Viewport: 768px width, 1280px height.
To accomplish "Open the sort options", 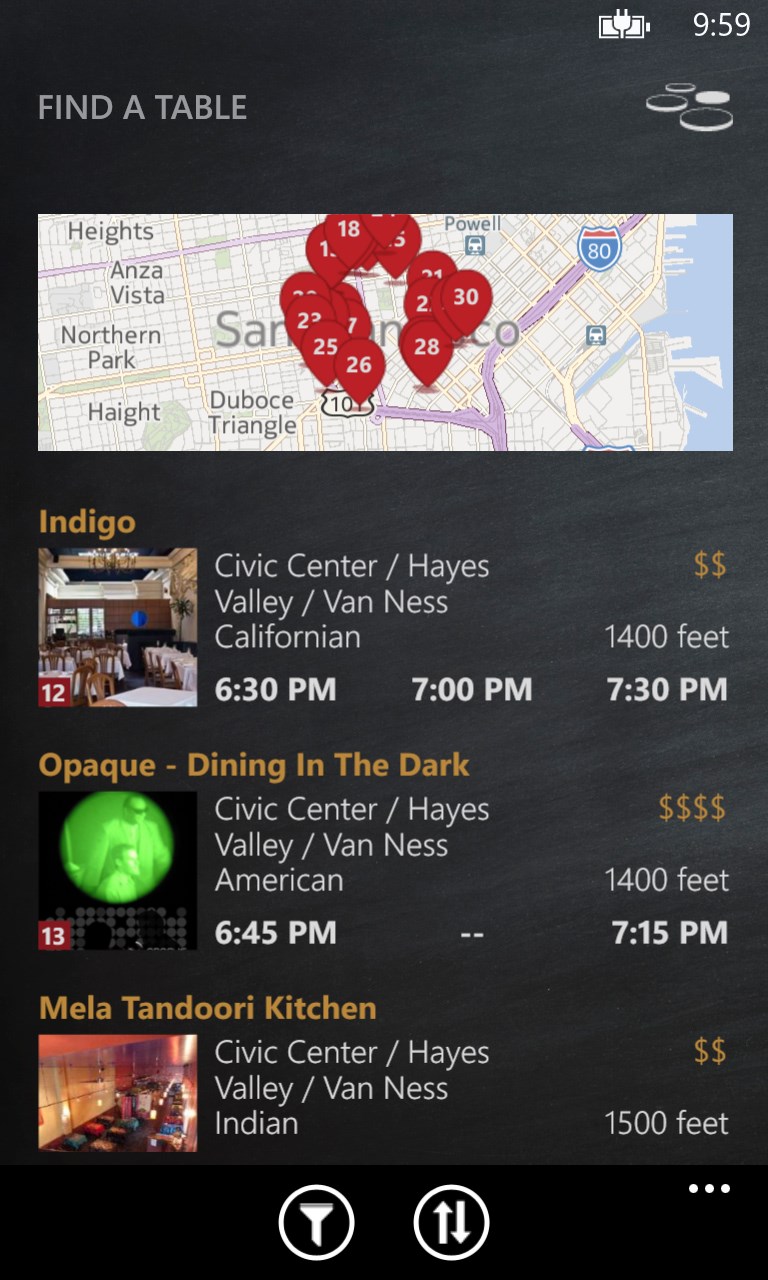I will tap(451, 1222).
